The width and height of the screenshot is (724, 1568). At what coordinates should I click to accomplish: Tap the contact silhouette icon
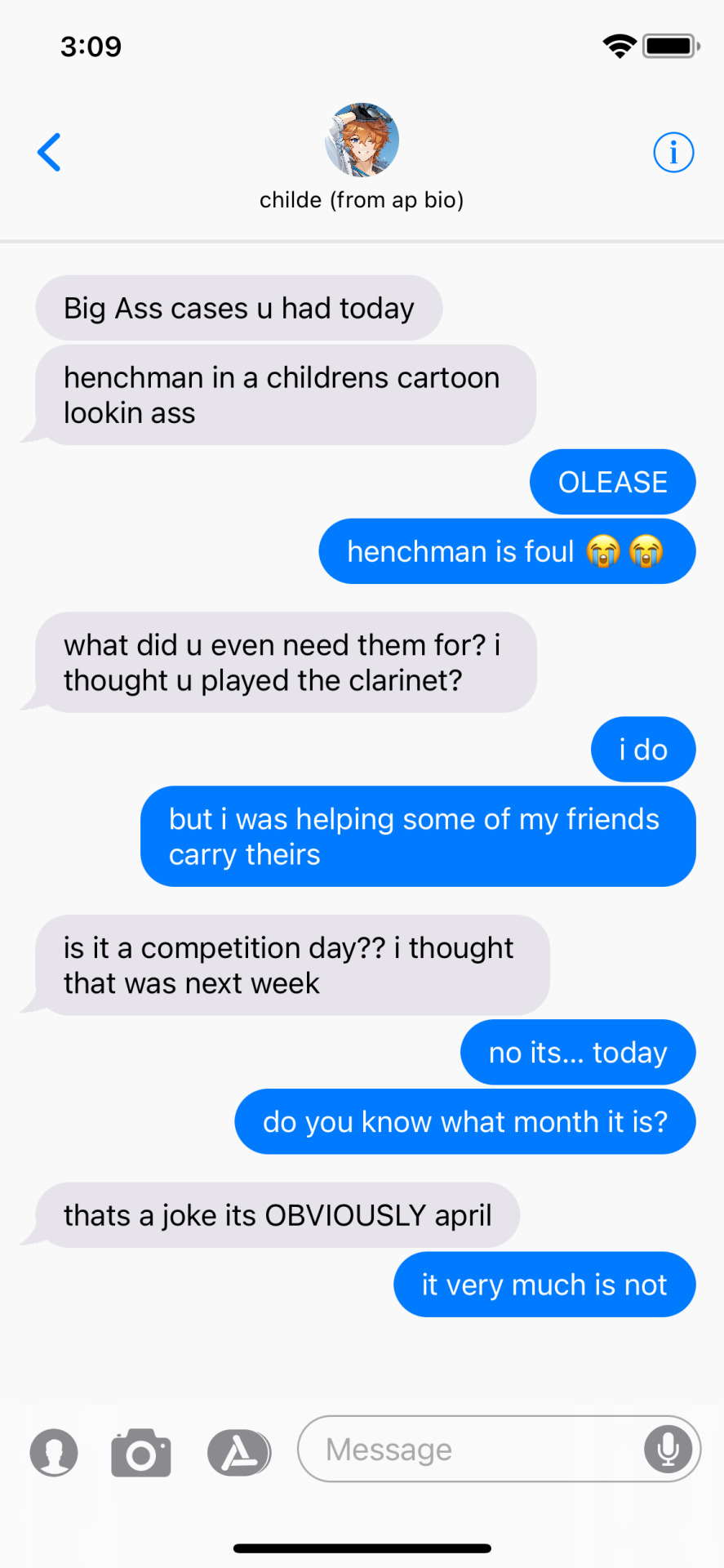pyautogui.click(x=54, y=1453)
